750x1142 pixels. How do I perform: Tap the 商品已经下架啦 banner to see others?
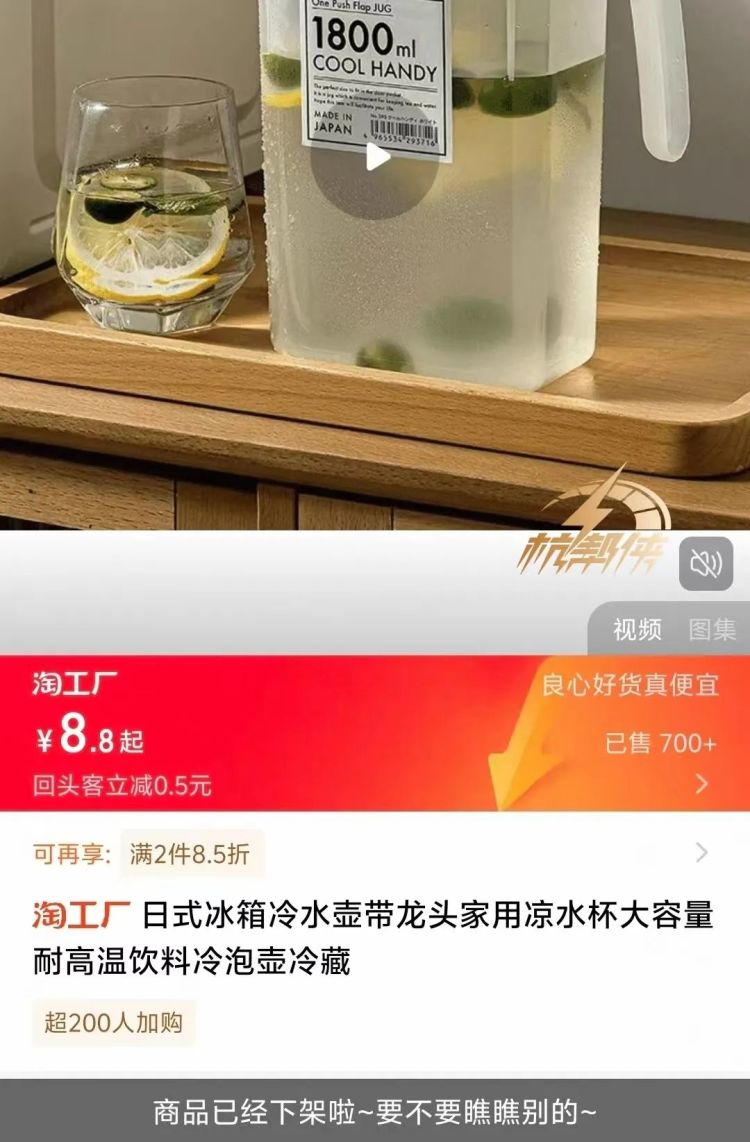(375, 1111)
